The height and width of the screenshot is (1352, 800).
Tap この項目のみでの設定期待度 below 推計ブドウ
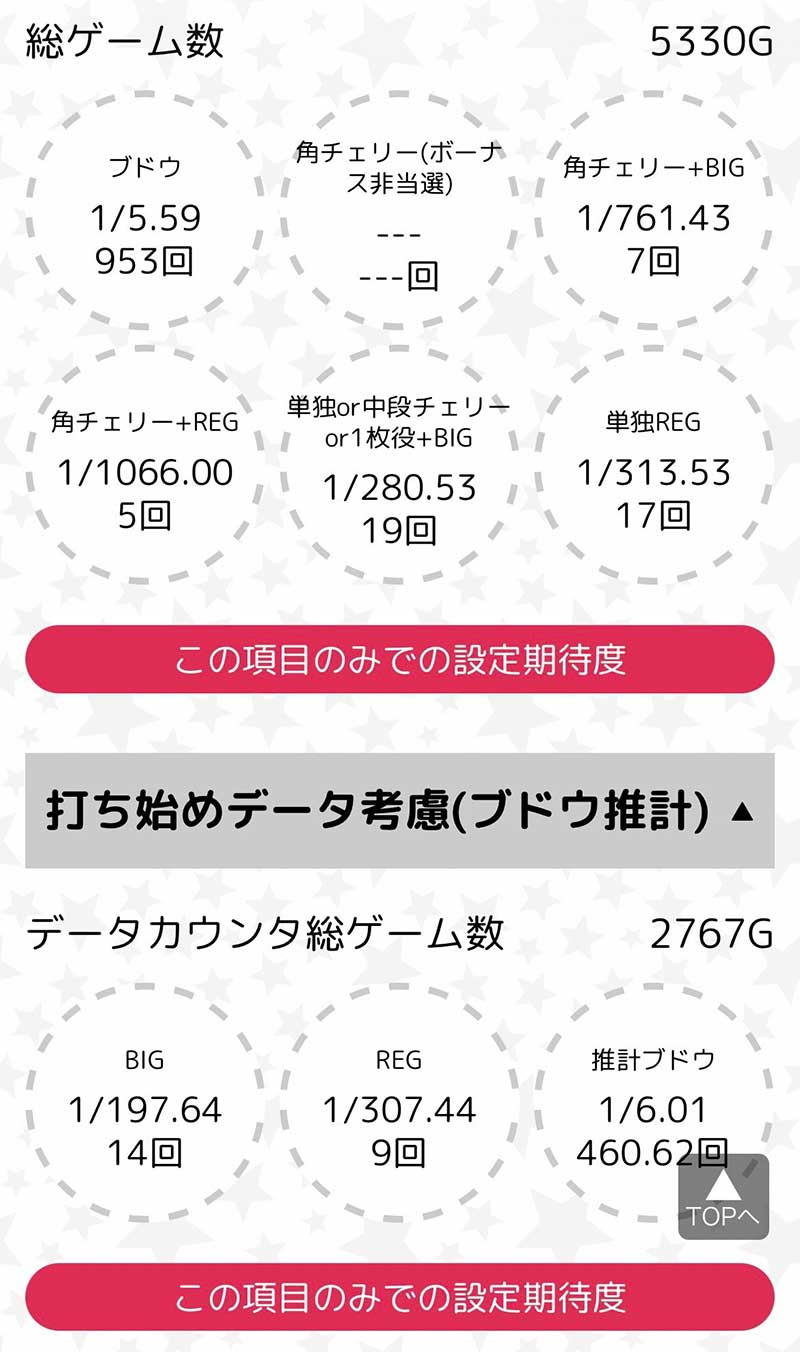[399, 1297]
